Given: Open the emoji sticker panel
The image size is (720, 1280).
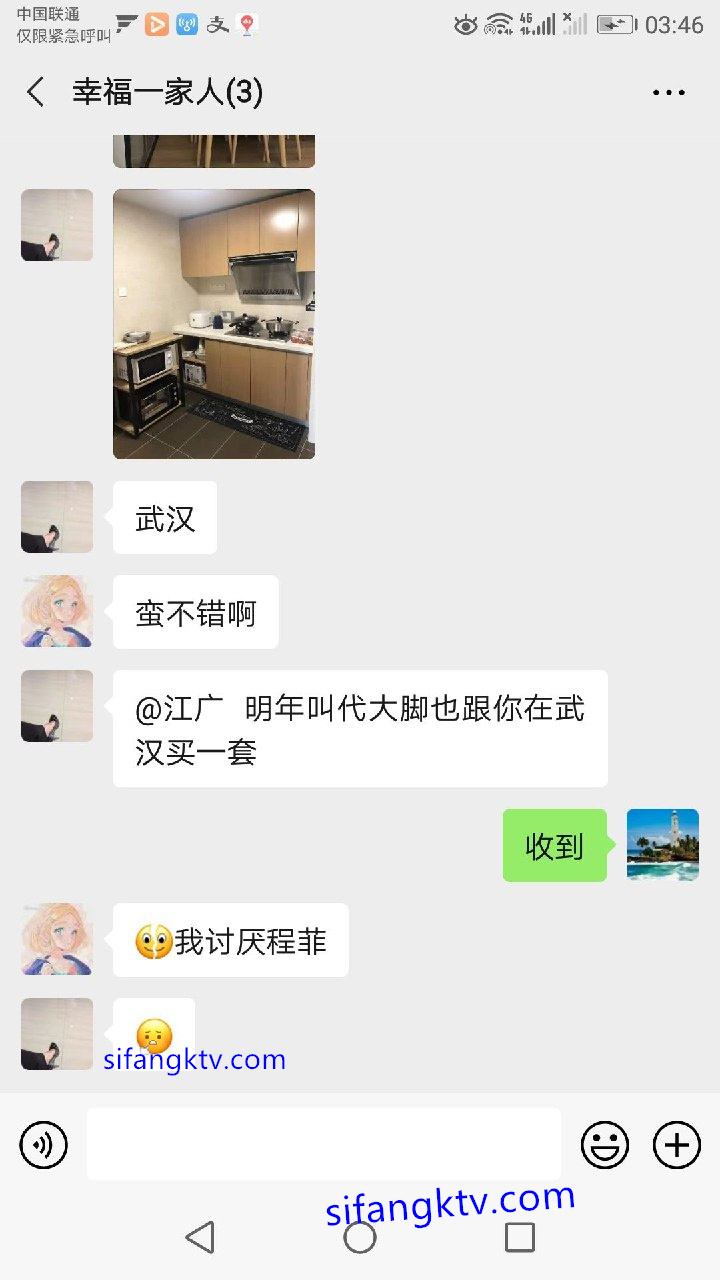Looking at the screenshot, I should (x=605, y=1144).
